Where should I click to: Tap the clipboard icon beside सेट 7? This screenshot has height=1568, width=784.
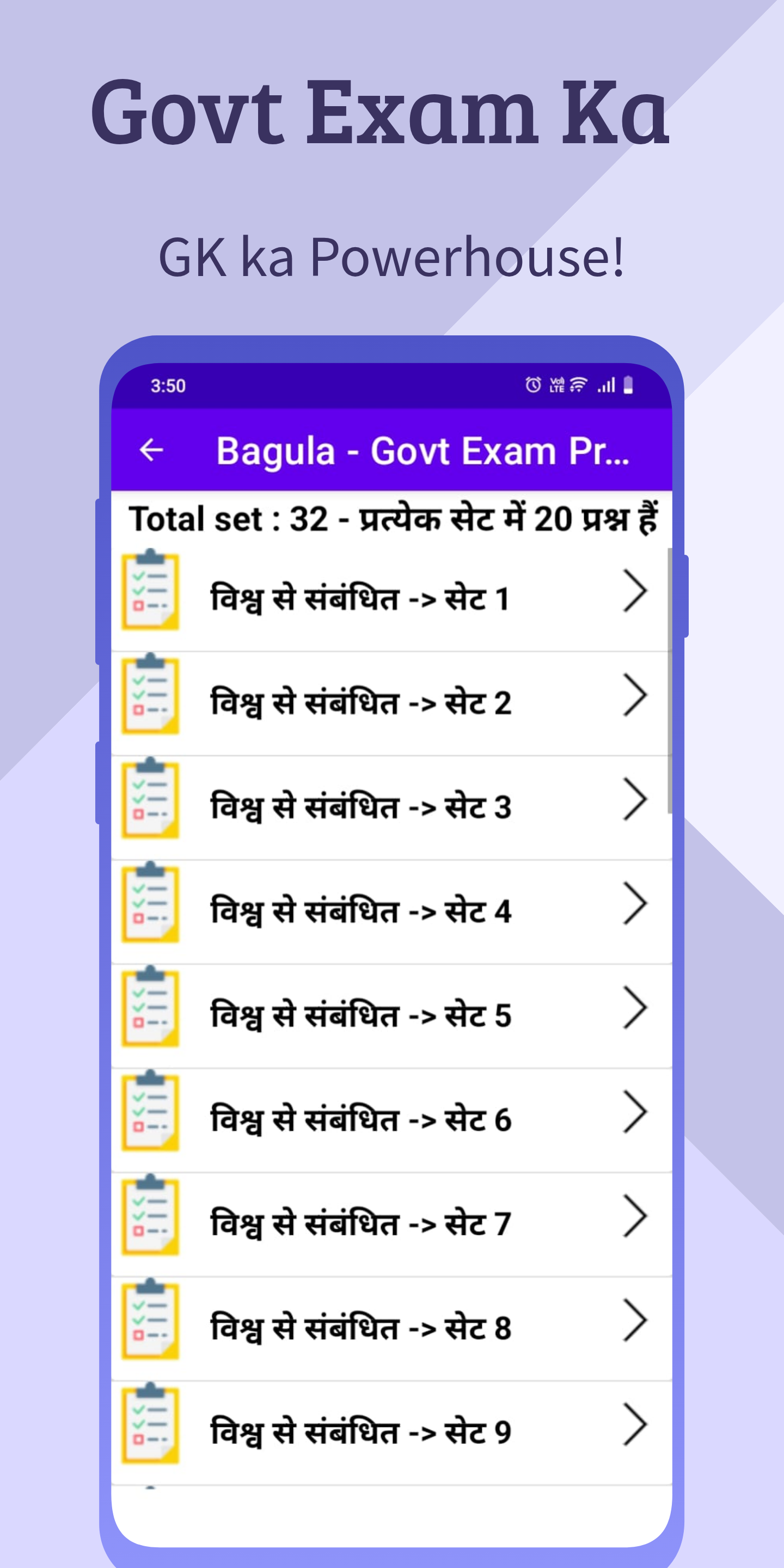[x=150, y=1217]
